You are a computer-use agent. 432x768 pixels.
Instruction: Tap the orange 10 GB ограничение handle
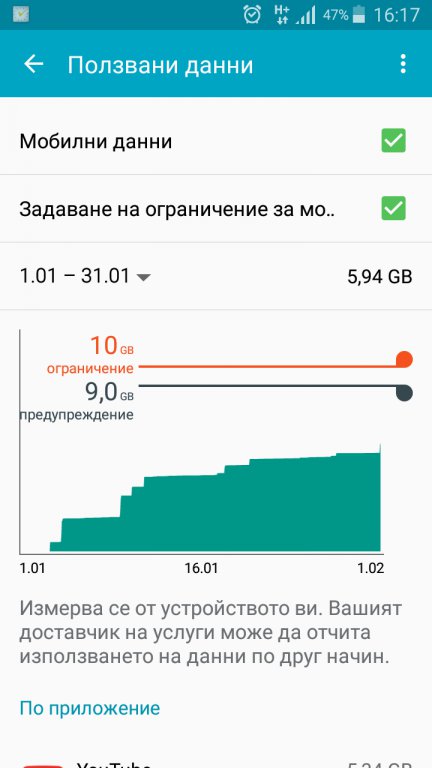(x=404, y=360)
